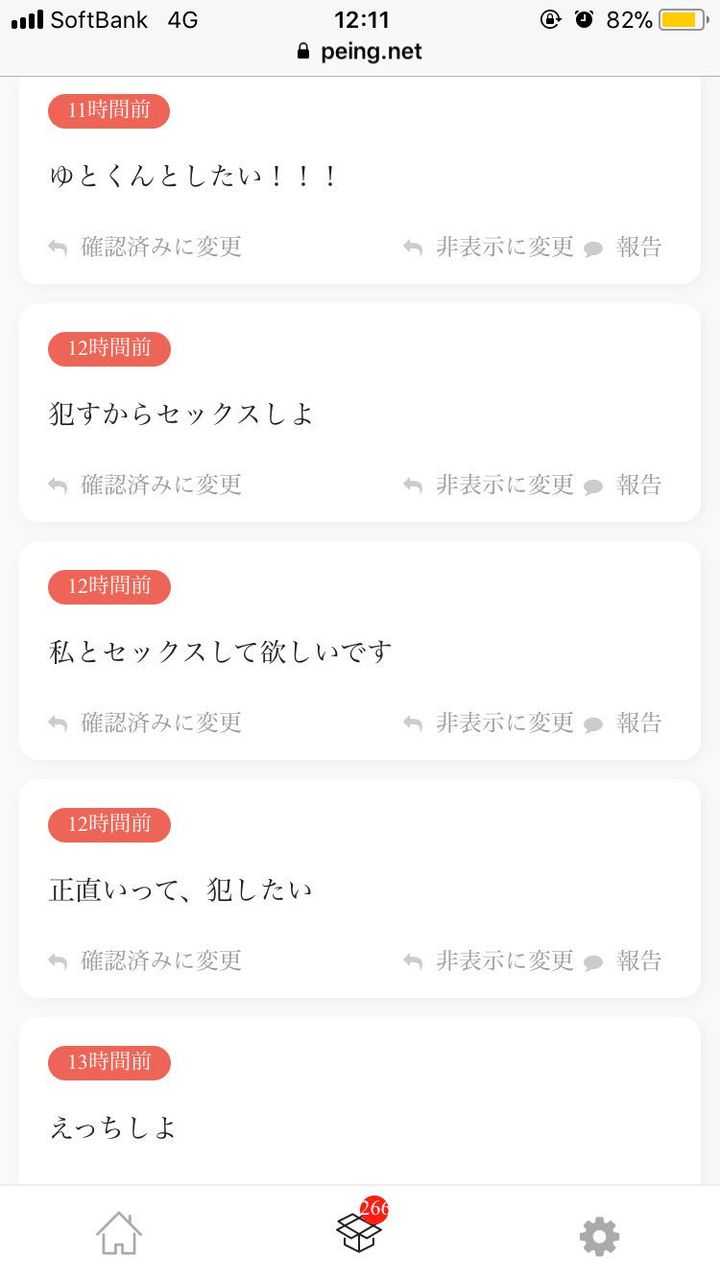Tap 確認済みに変更 on 私と…欲しいです message

146,723
